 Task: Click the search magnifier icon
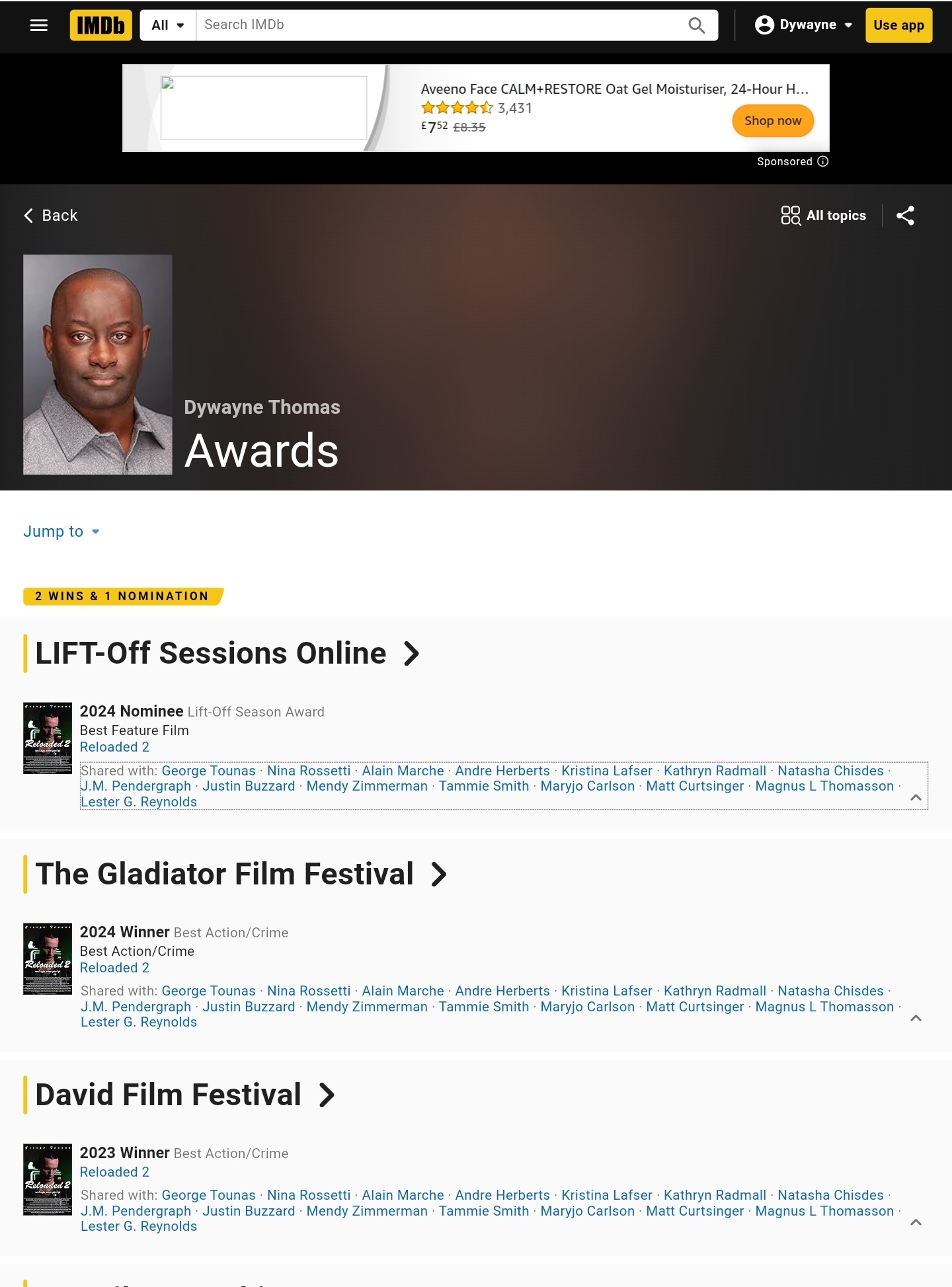(x=696, y=25)
